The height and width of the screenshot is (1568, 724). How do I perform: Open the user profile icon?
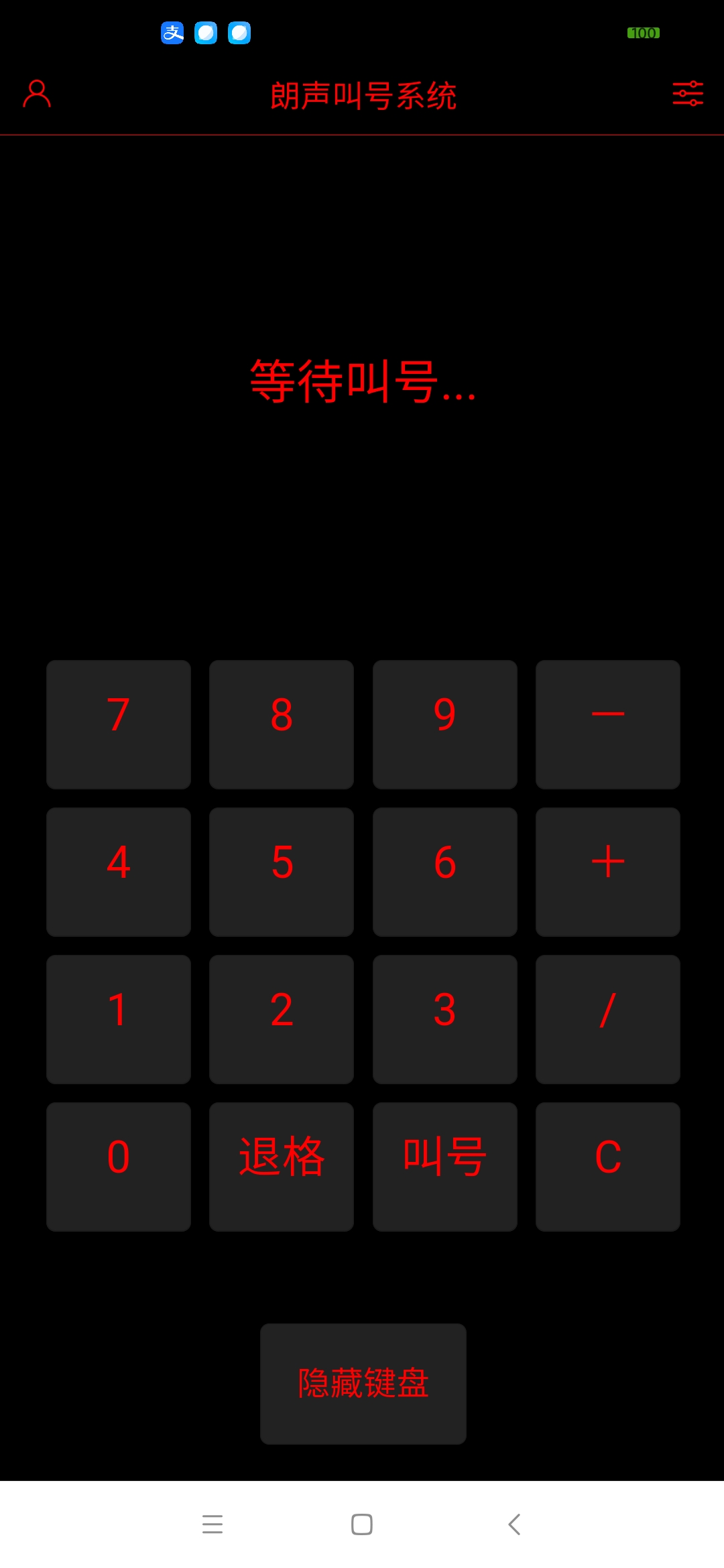click(x=37, y=94)
